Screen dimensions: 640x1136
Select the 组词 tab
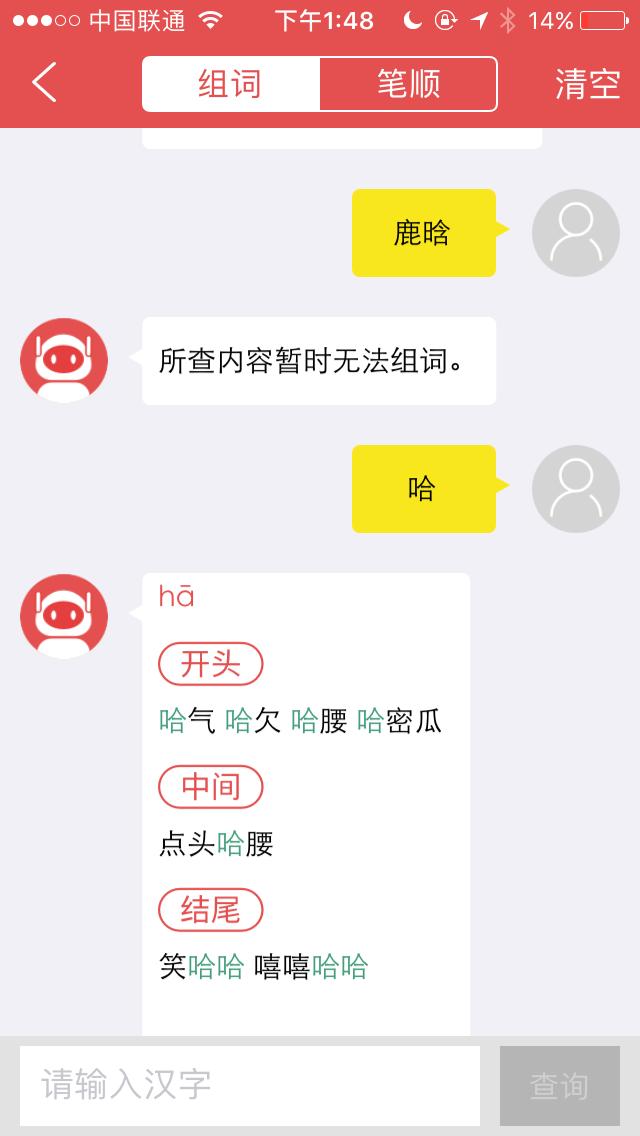(x=231, y=84)
